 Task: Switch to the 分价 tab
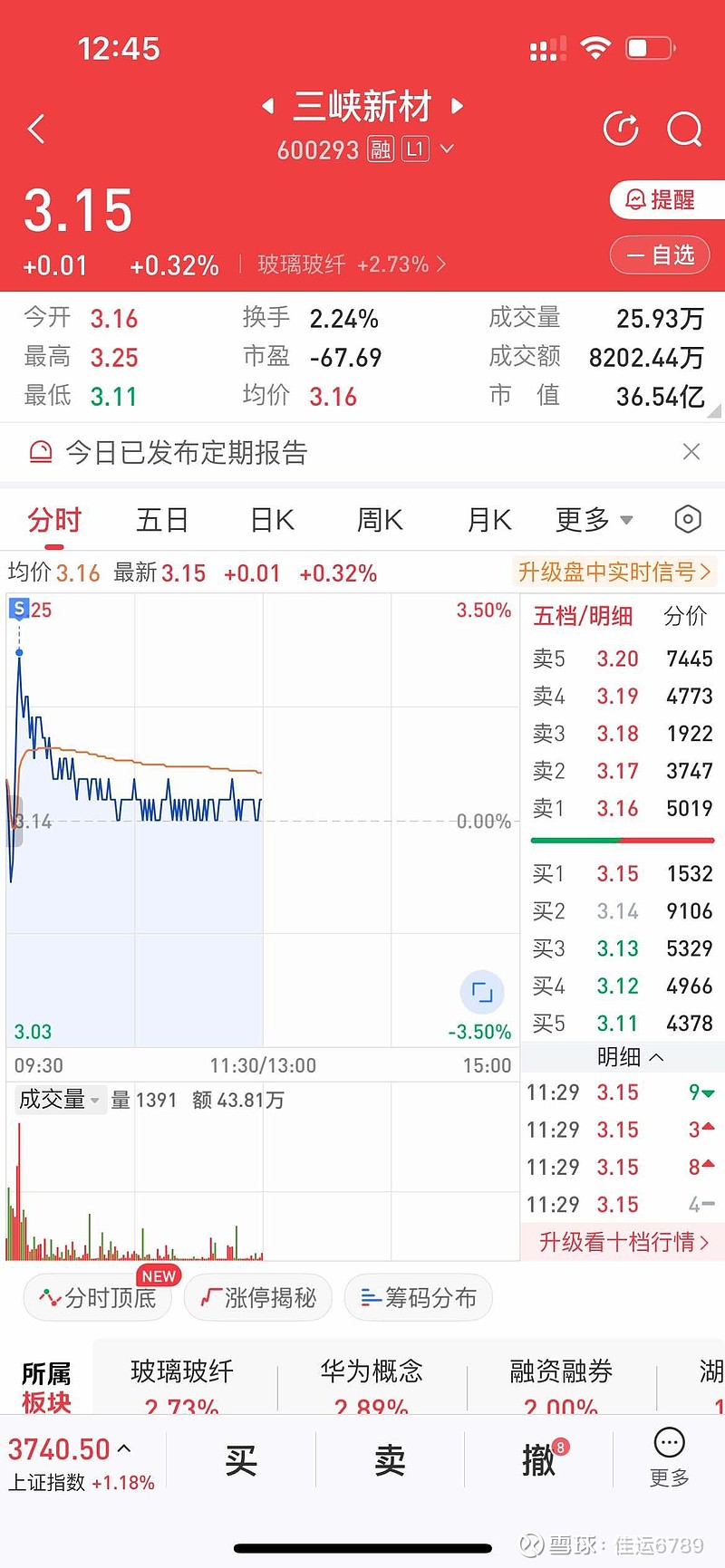[685, 616]
